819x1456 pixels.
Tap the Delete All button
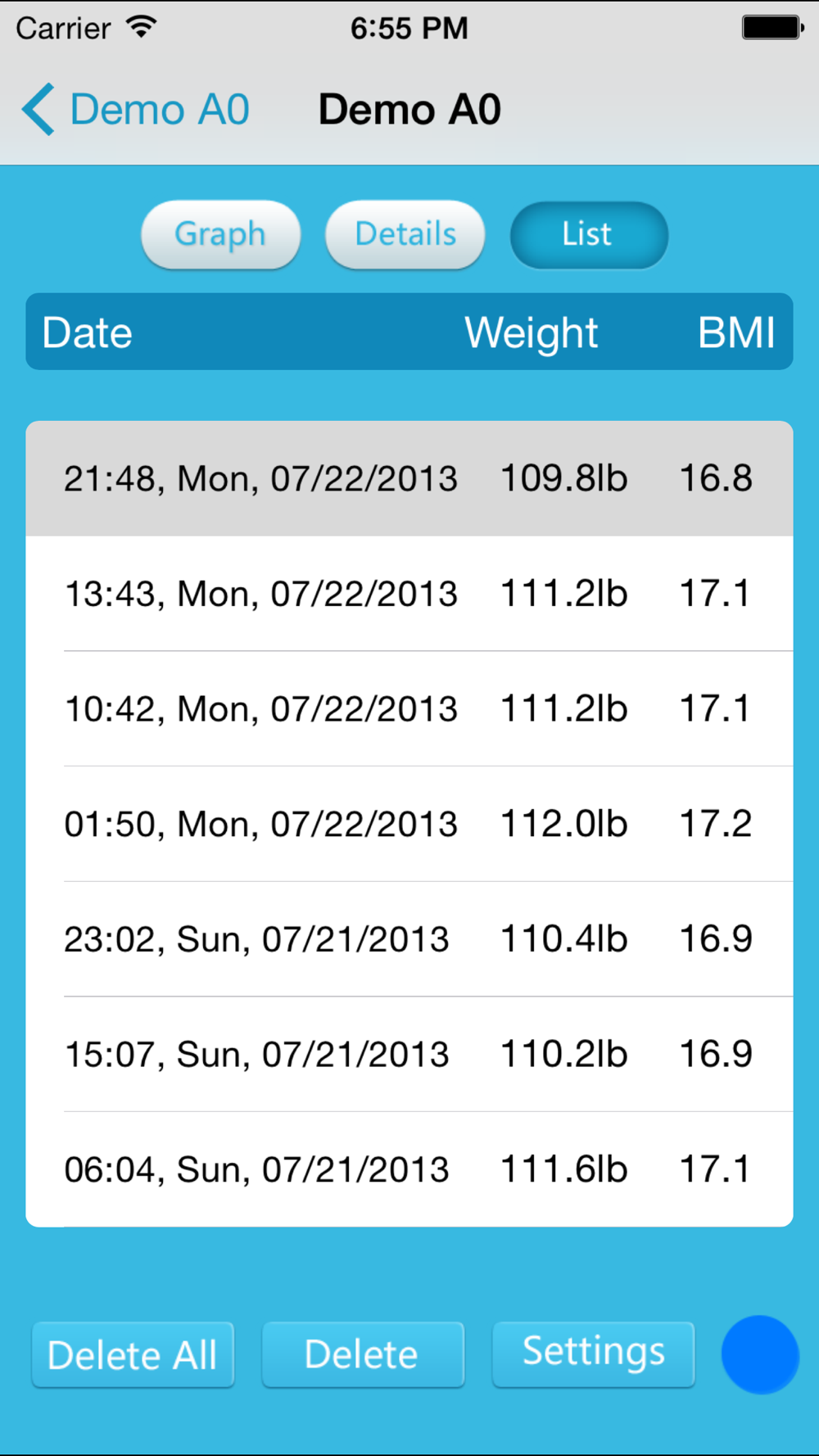pyautogui.click(x=133, y=1354)
